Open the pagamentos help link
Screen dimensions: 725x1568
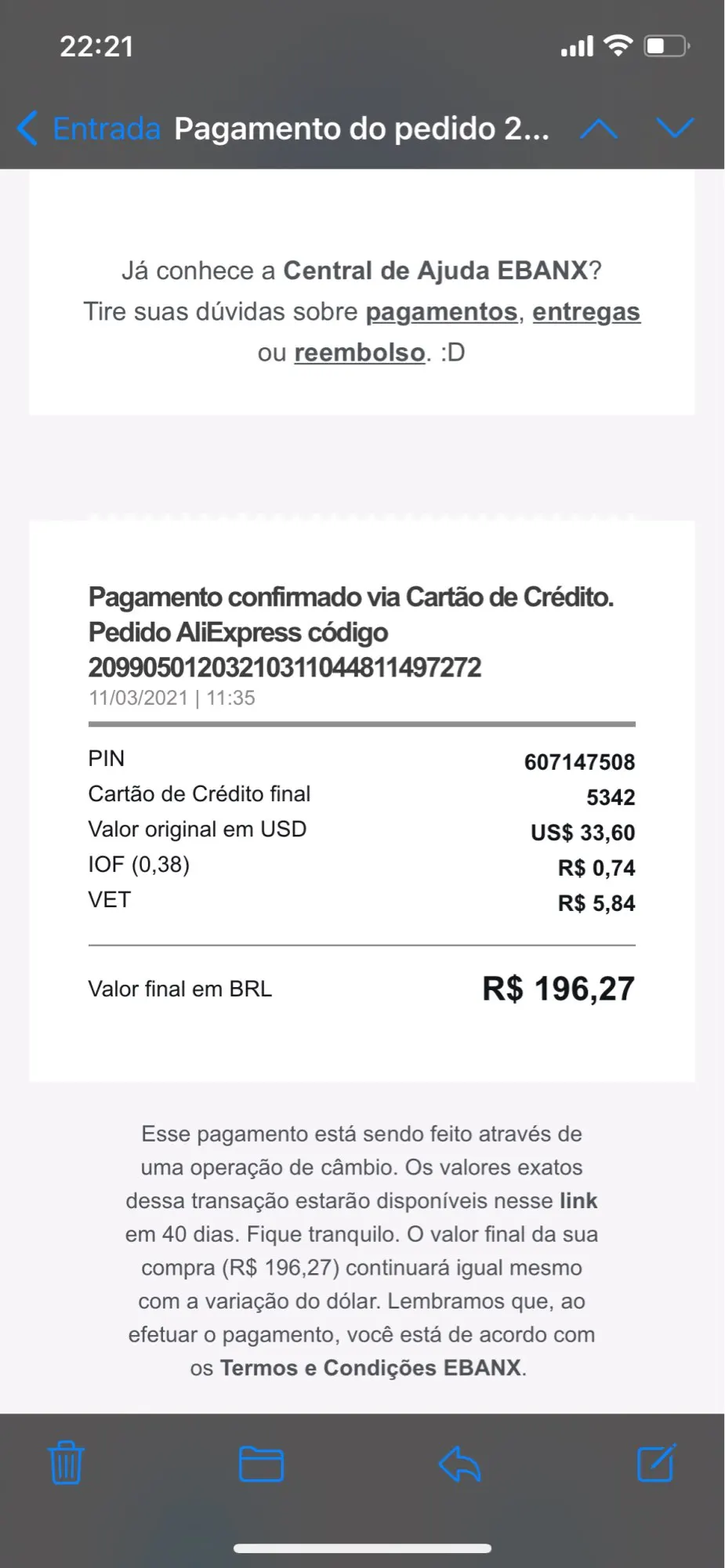tap(441, 312)
